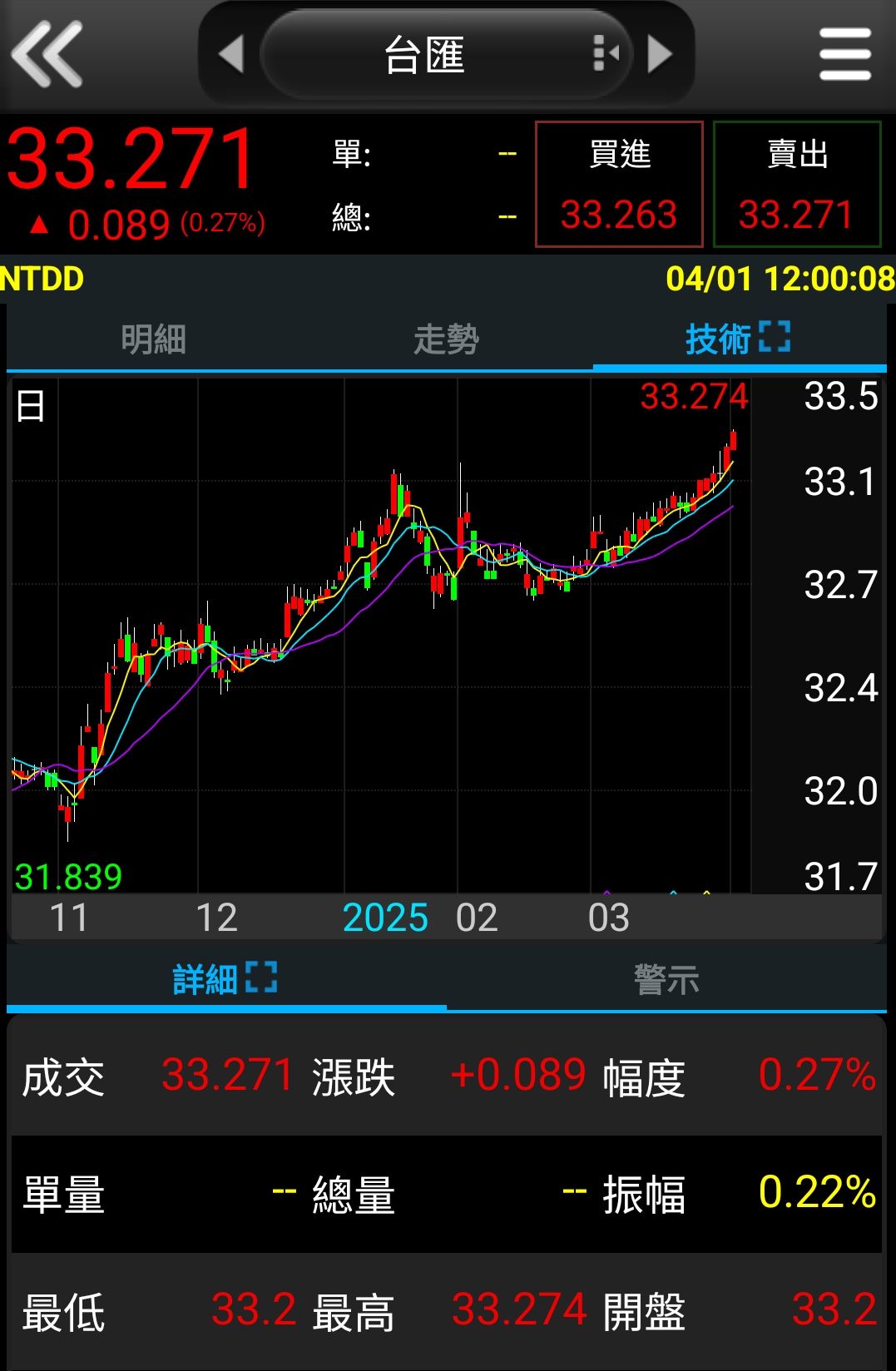The image size is (896, 1371).
Task: Tap the 買進 buy price box
Action: pyautogui.click(x=619, y=184)
